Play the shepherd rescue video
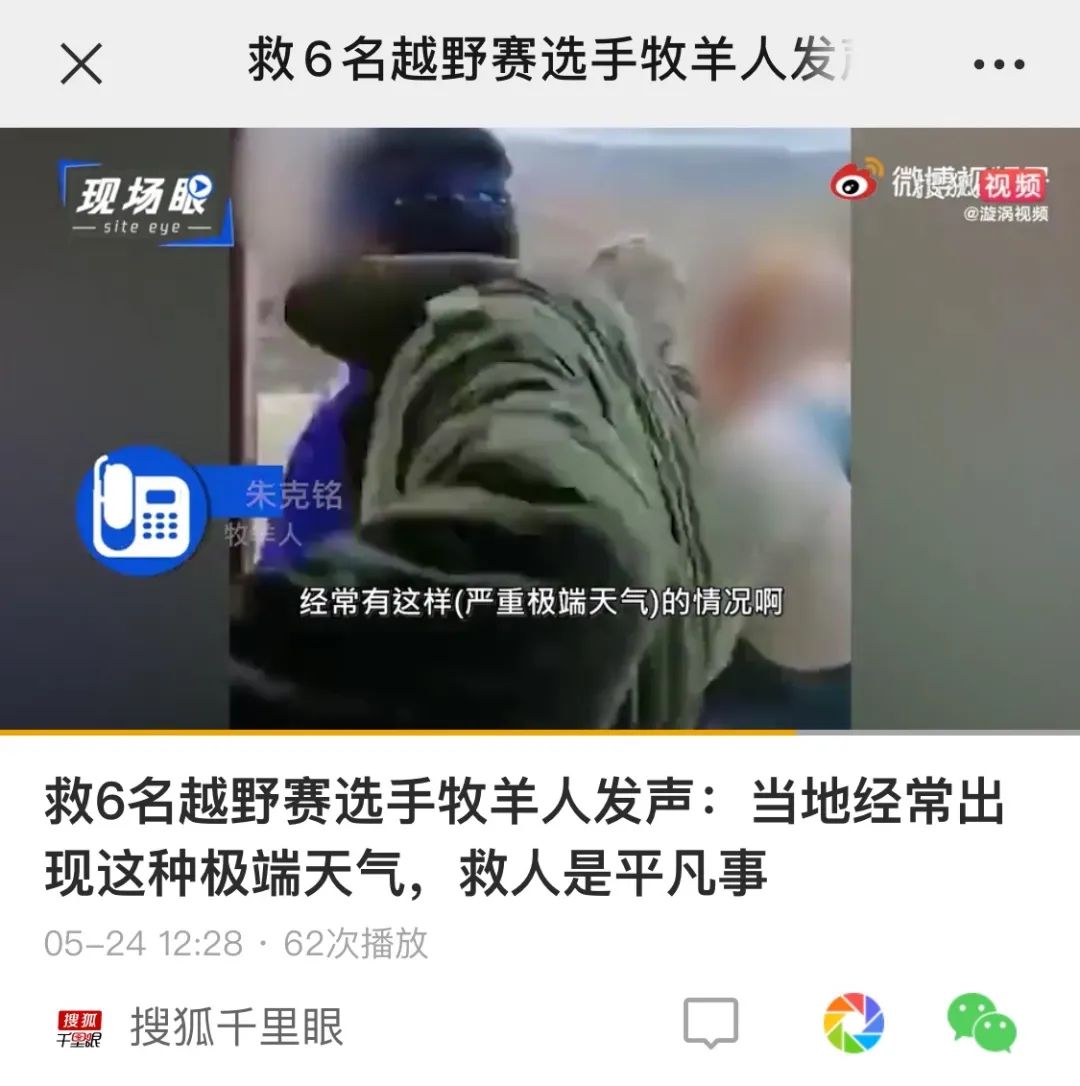This screenshot has height=1086, width=1080. (540, 430)
